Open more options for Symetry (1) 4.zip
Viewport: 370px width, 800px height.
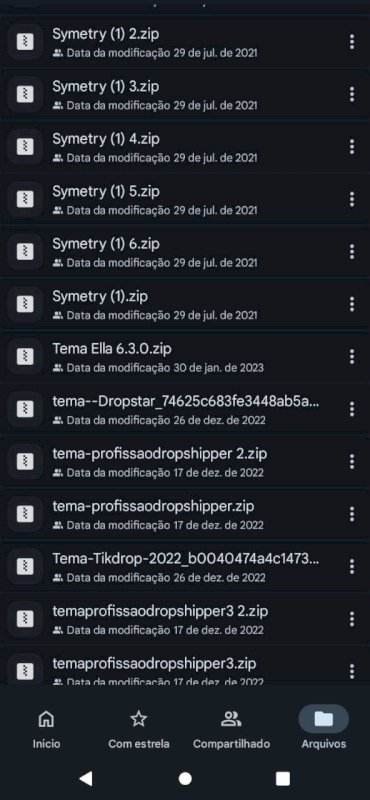(x=351, y=147)
